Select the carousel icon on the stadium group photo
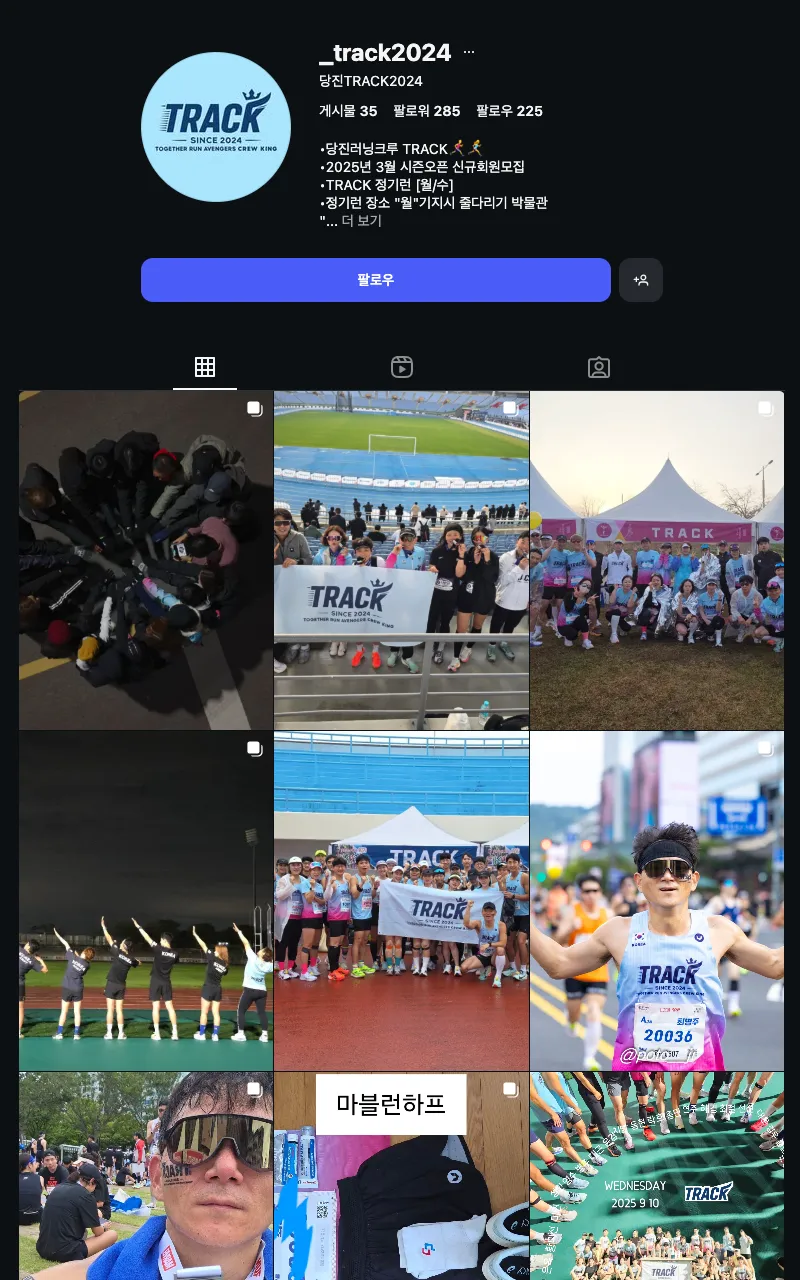Screen dimensions: 800x1280 click(511, 408)
